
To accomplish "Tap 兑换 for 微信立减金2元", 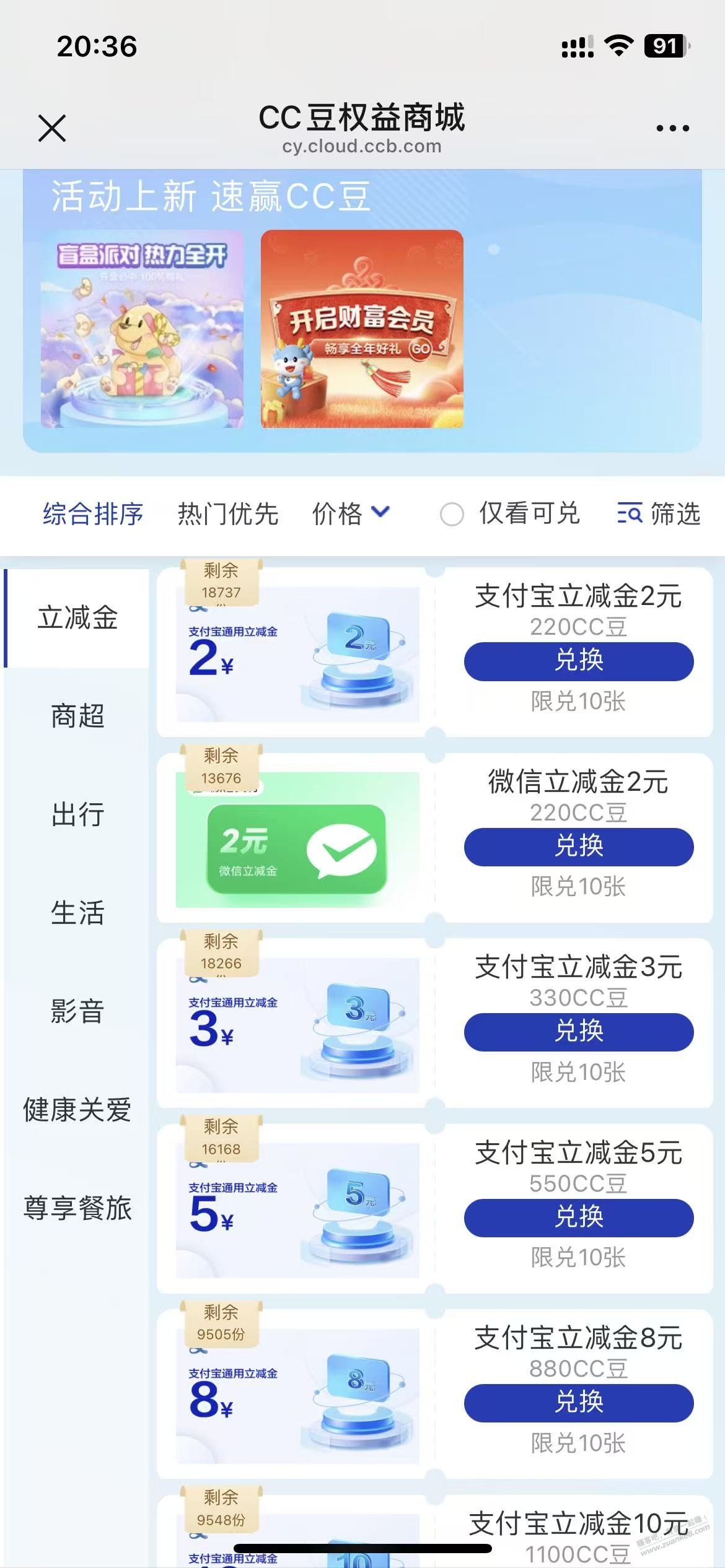I will [x=579, y=847].
